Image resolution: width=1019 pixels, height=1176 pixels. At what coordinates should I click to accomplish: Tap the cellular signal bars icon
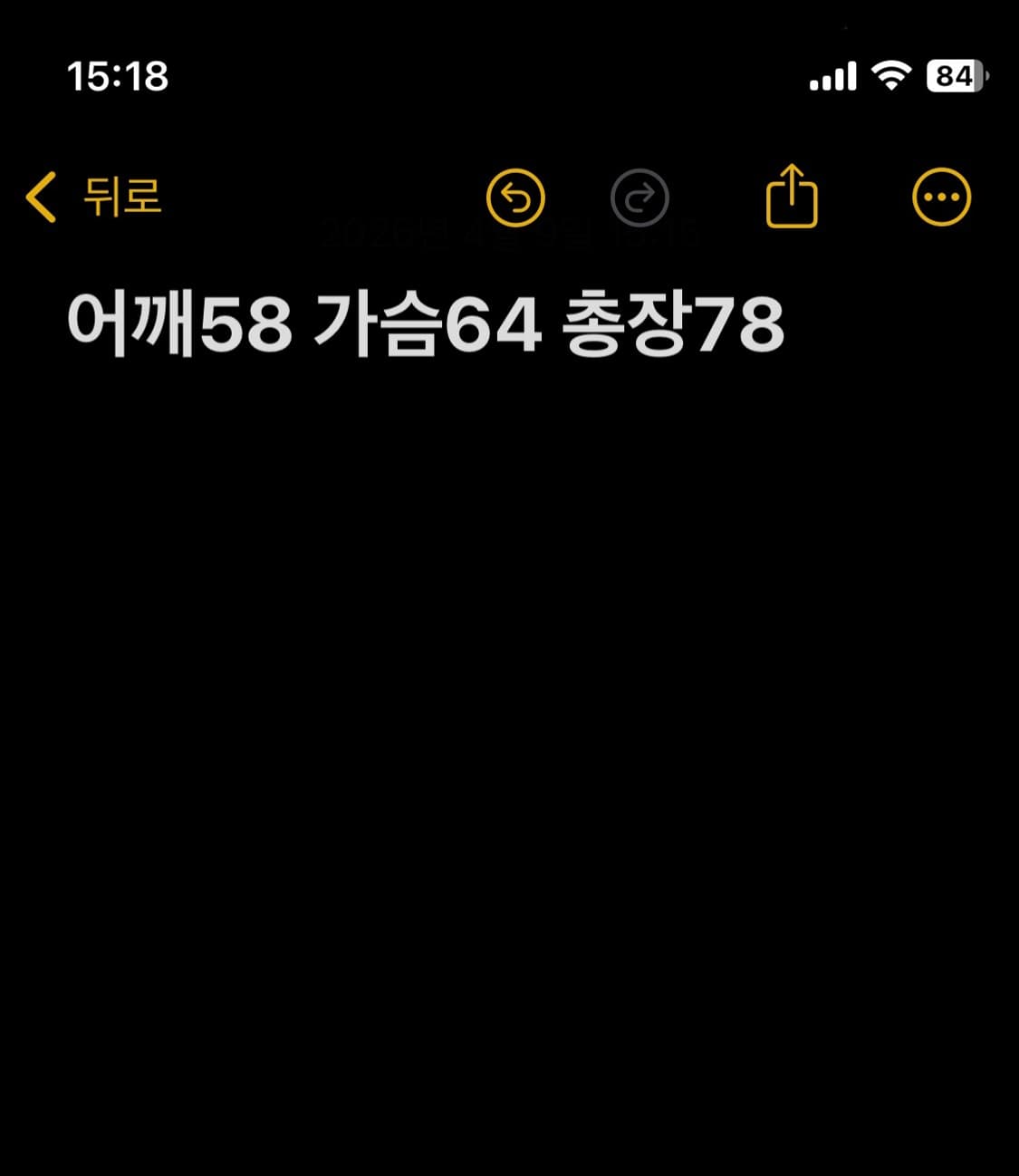(x=834, y=76)
